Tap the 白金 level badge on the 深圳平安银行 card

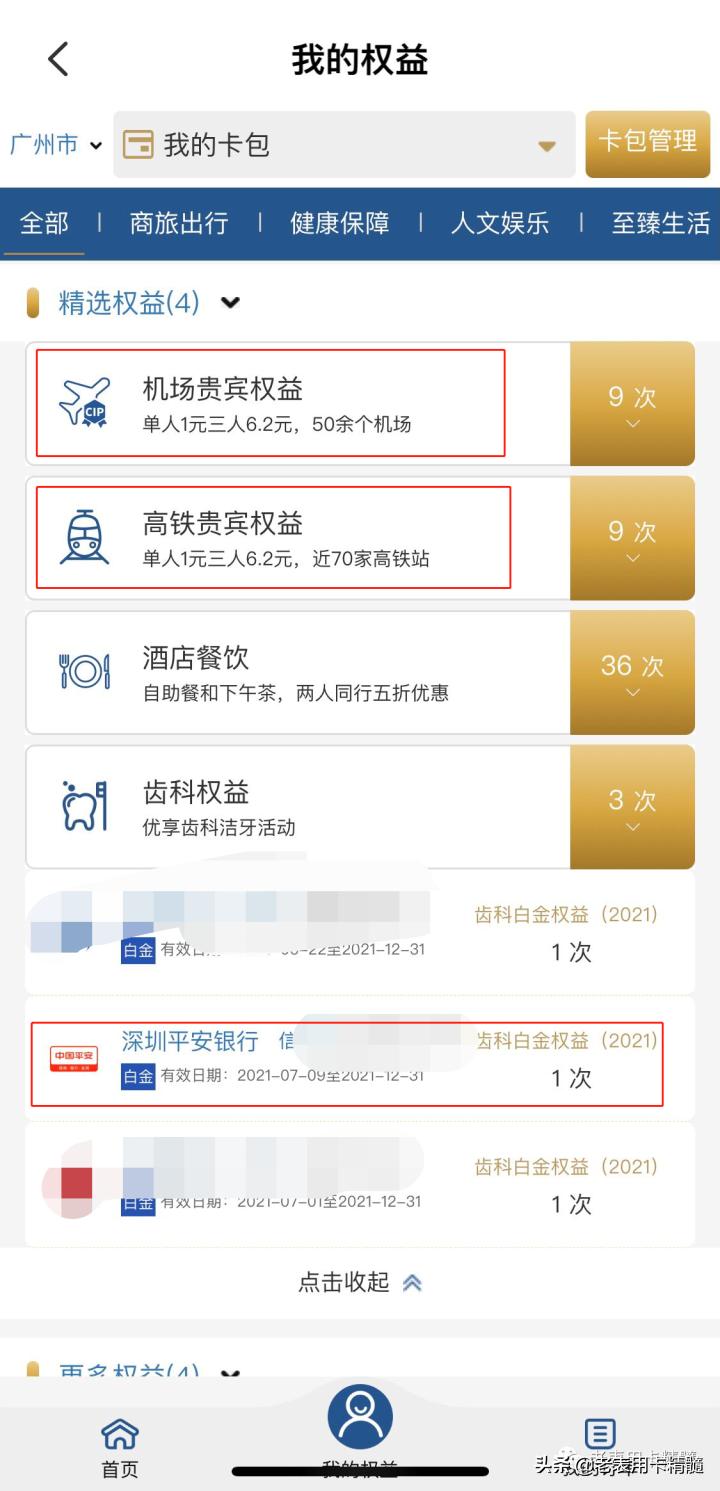[138, 1077]
